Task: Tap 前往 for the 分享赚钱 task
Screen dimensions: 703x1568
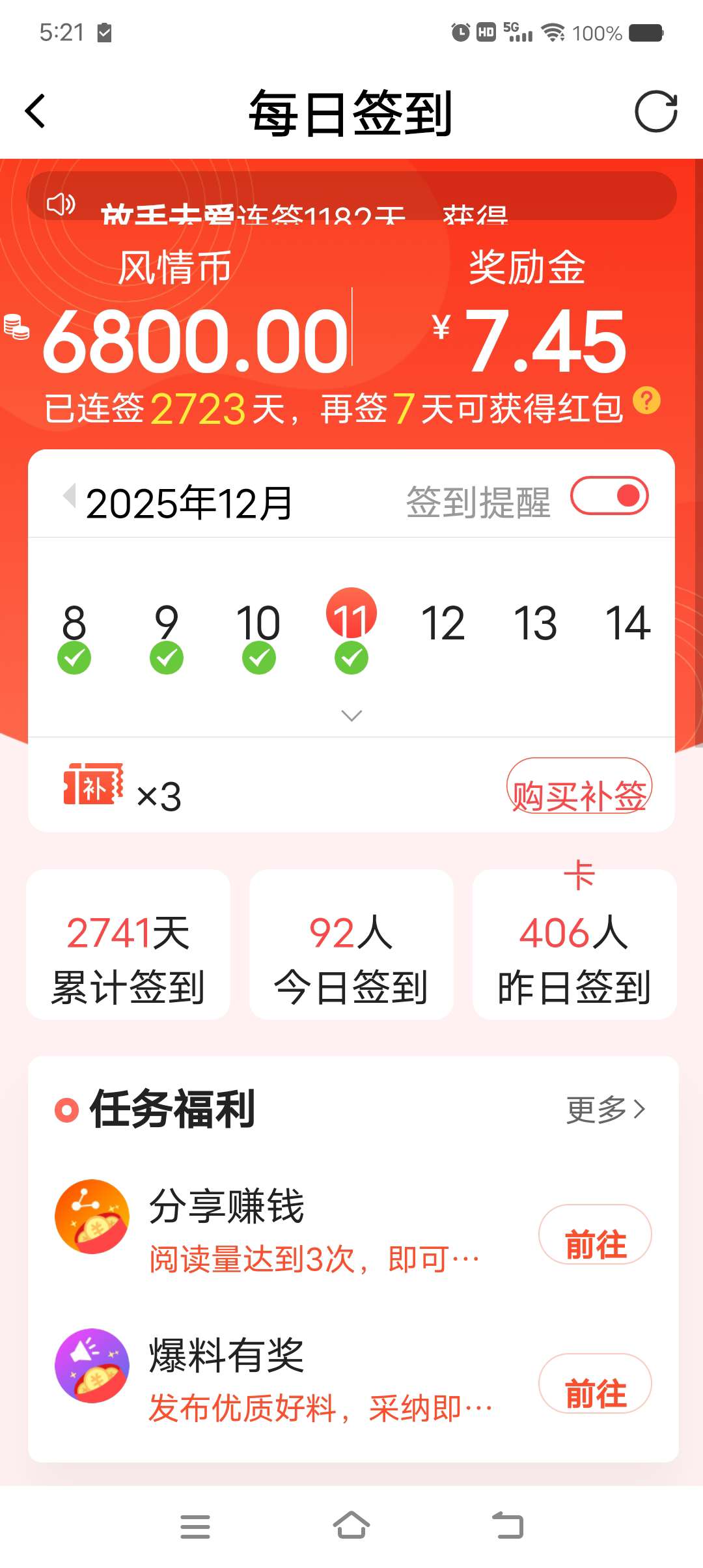Action: [595, 1235]
